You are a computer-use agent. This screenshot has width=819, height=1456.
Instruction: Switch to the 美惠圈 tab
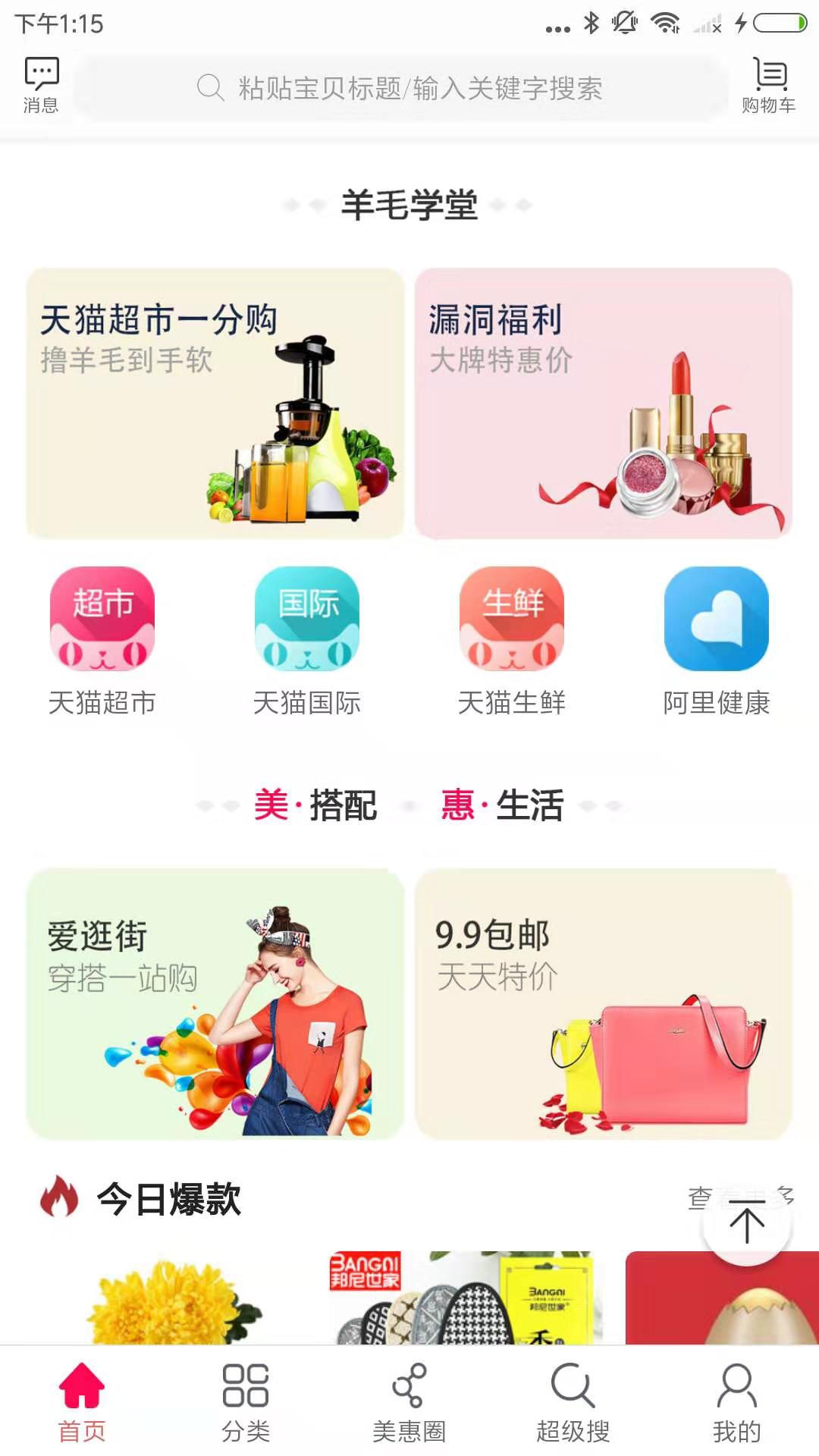pyautogui.click(x=409, y=1402)
